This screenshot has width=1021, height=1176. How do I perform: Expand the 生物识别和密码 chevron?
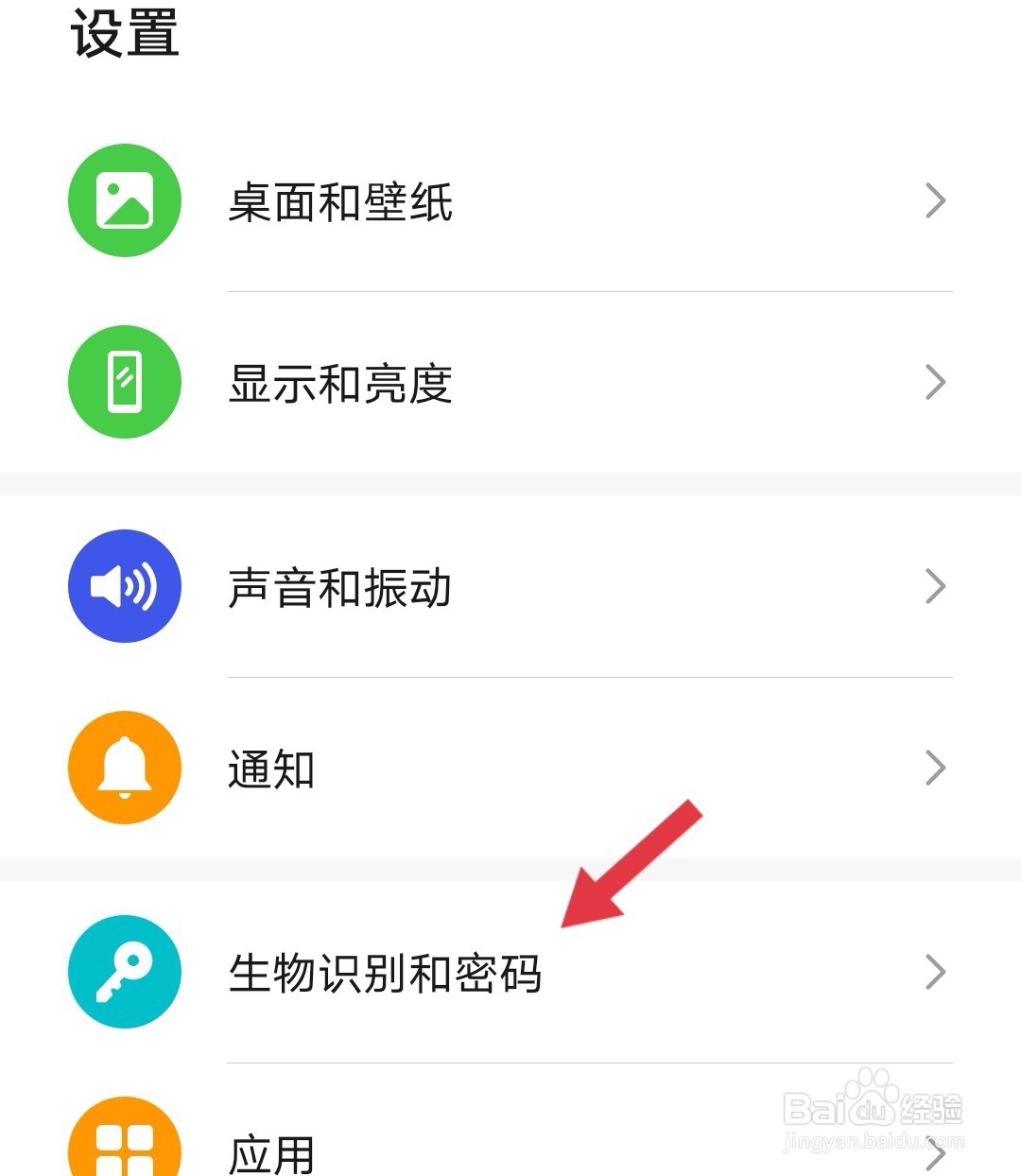(936, 973)
